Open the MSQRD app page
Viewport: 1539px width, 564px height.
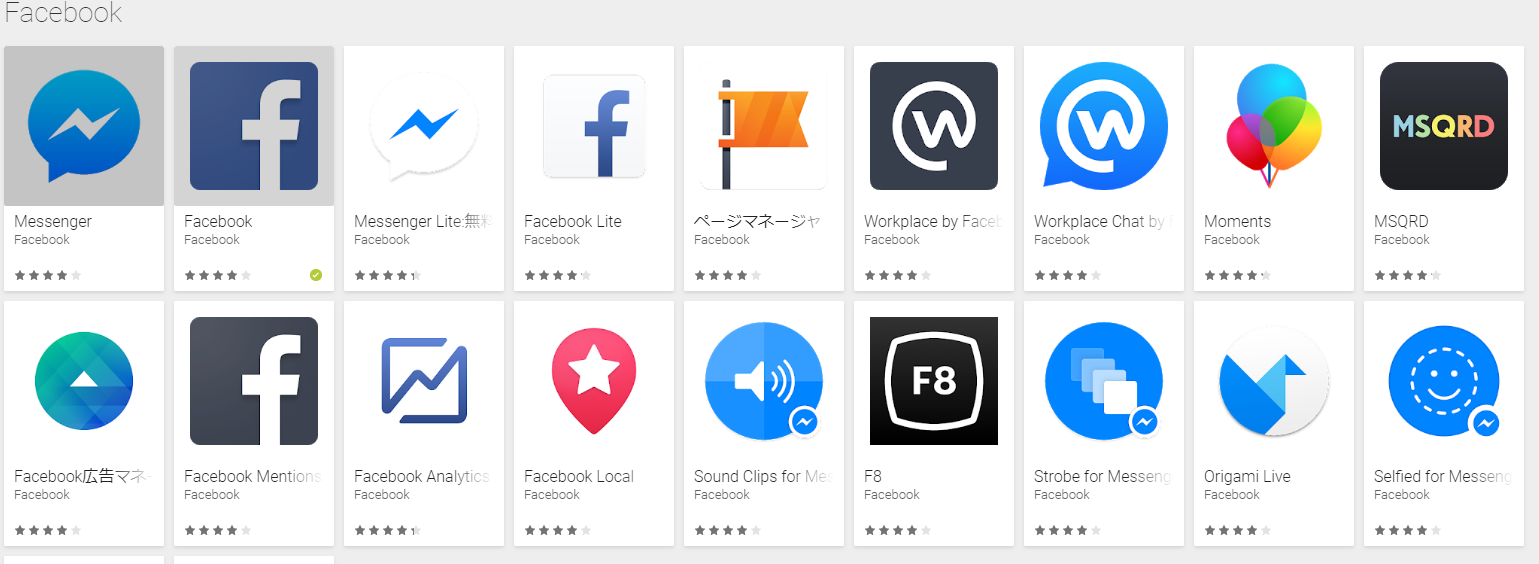click(1444, 126)
